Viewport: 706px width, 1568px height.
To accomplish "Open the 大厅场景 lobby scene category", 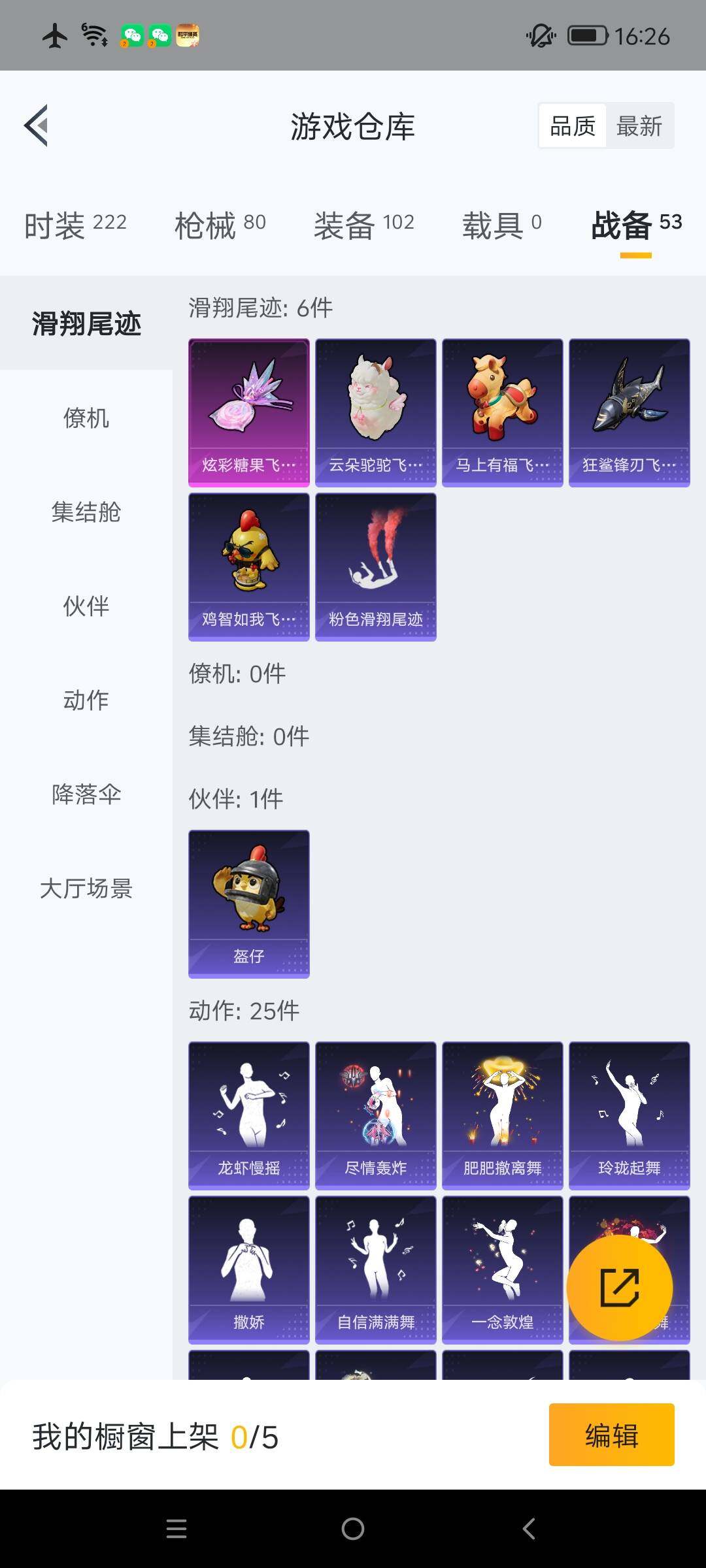I will 85,889.
